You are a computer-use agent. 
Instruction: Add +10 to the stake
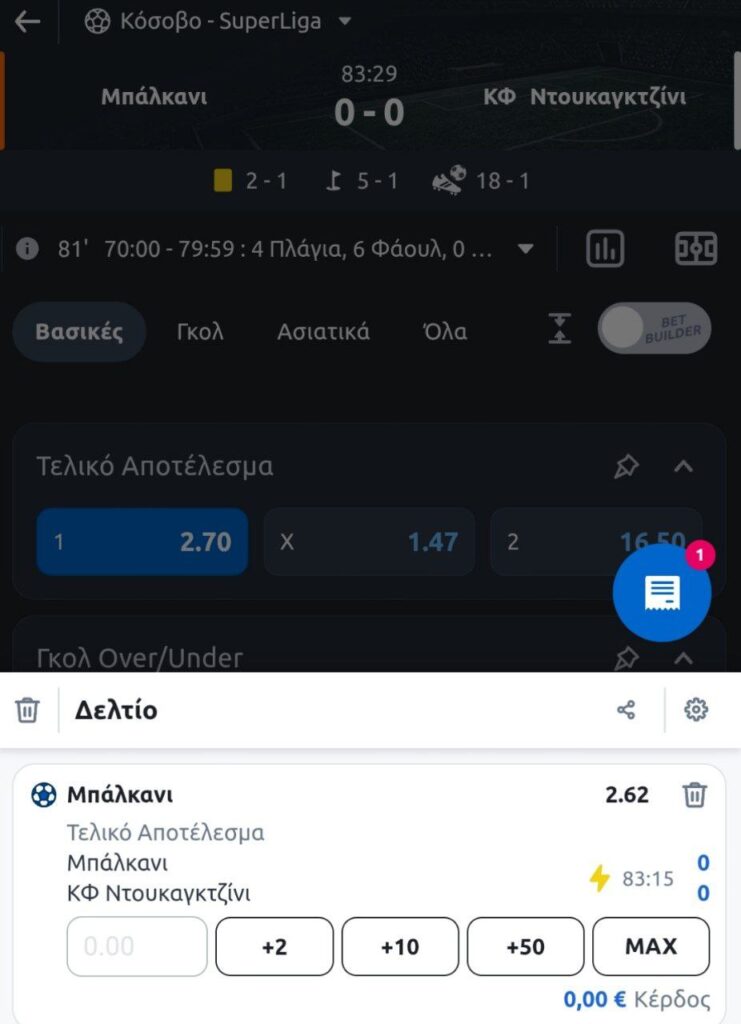click(x=400, y=946)
